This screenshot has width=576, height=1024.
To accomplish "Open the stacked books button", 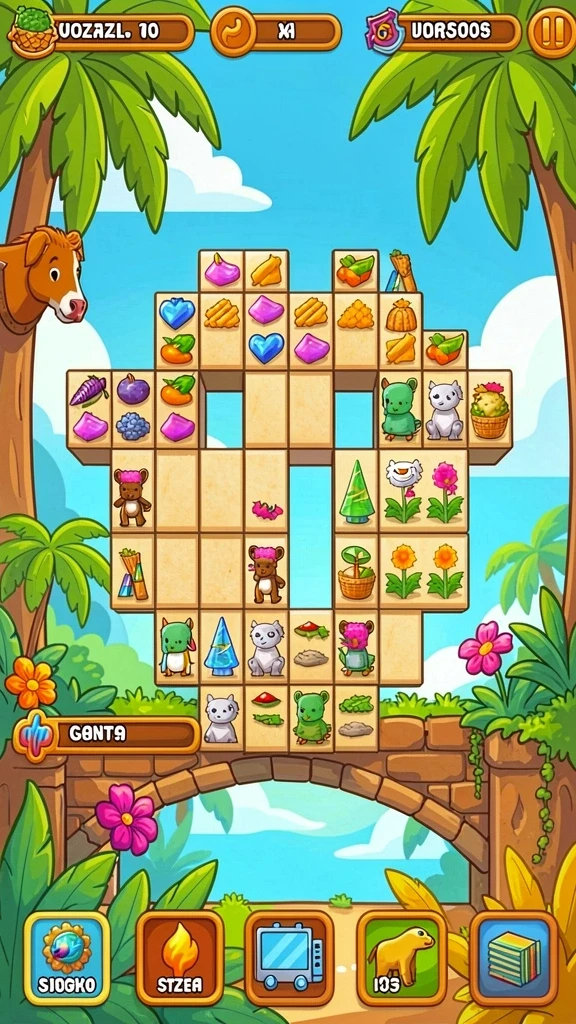I will (x=514, y=958).
